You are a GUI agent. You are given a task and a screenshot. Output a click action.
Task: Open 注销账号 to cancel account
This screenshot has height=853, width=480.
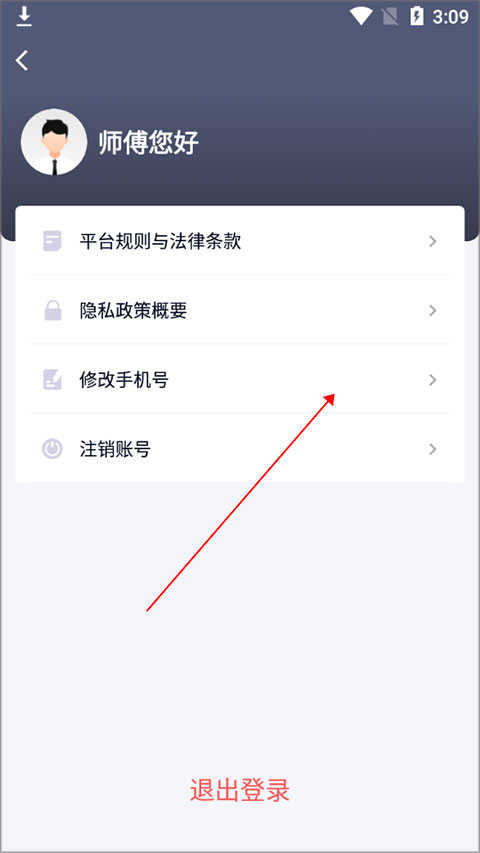coord(240,449)
